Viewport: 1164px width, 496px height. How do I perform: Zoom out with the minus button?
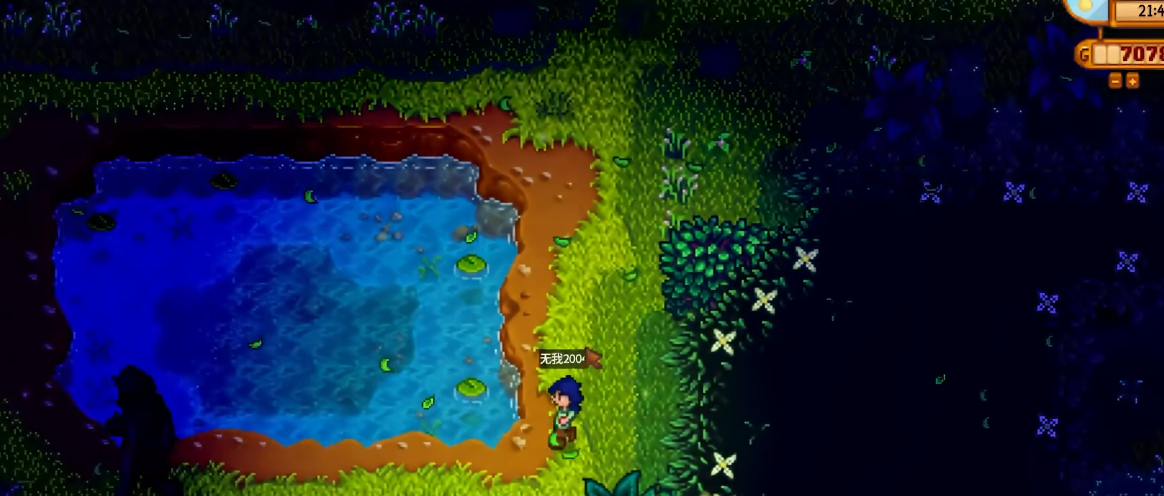pyautogui.click(x=1115, y=81)
